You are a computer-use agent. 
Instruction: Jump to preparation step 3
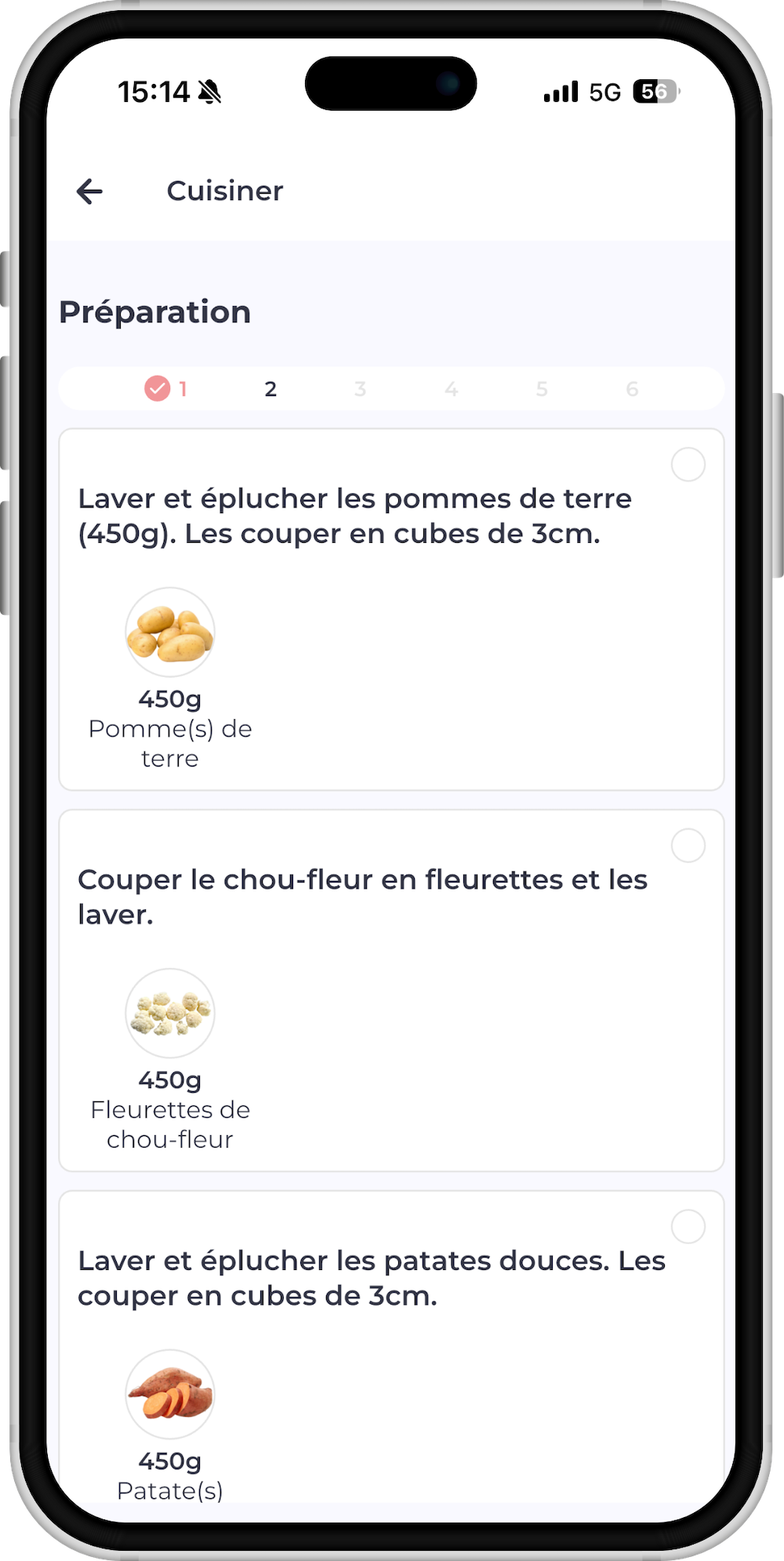[361, 389]
